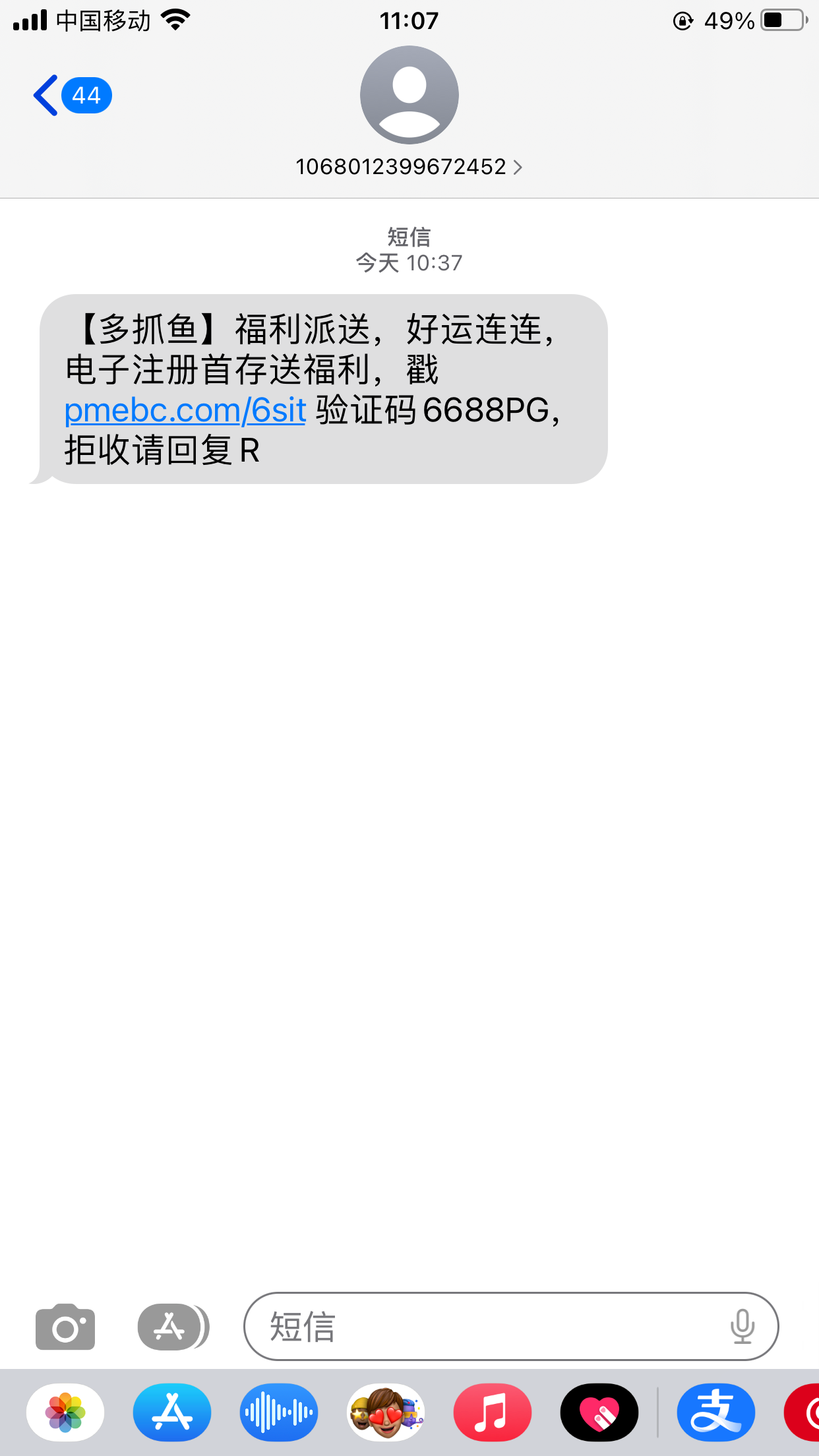Open Digital Touch heart app
This screenshot has height=1456, width=819.
(599, 1412)
